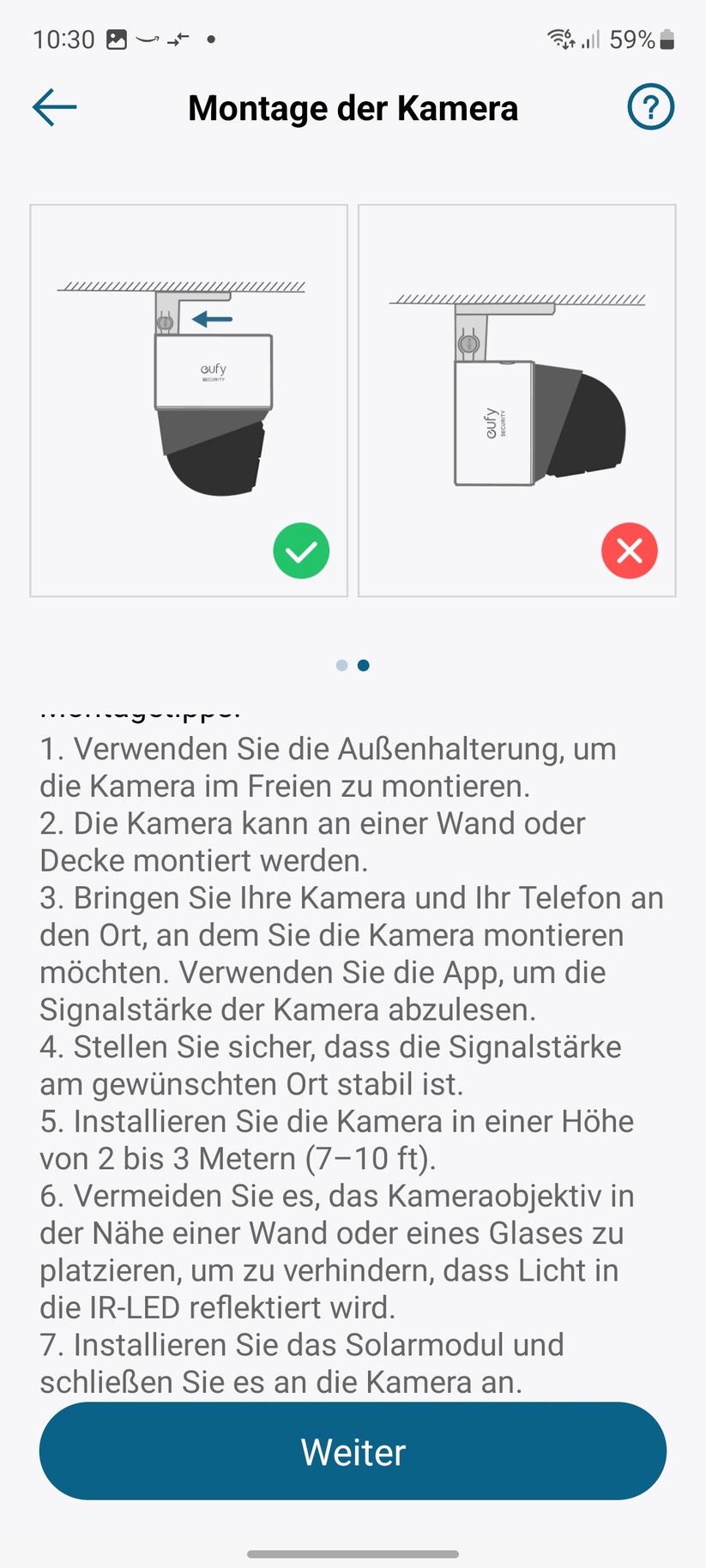This screenshot has height=1568, width=706.
Task: Tap the carousel pagination indicator
Action: [353, 665]
